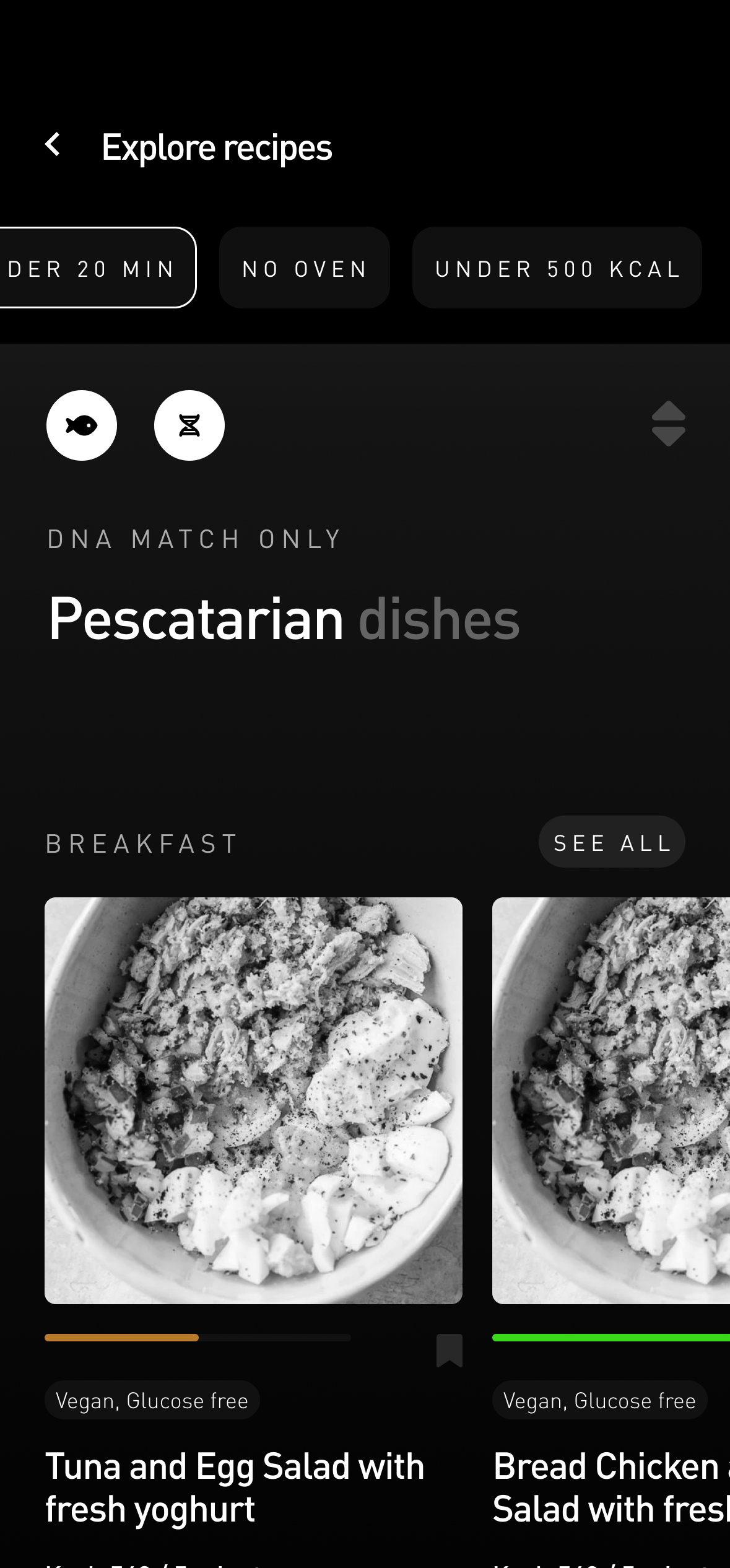Click the orange progress bar under the first recipe

(x=121, y=1338)
